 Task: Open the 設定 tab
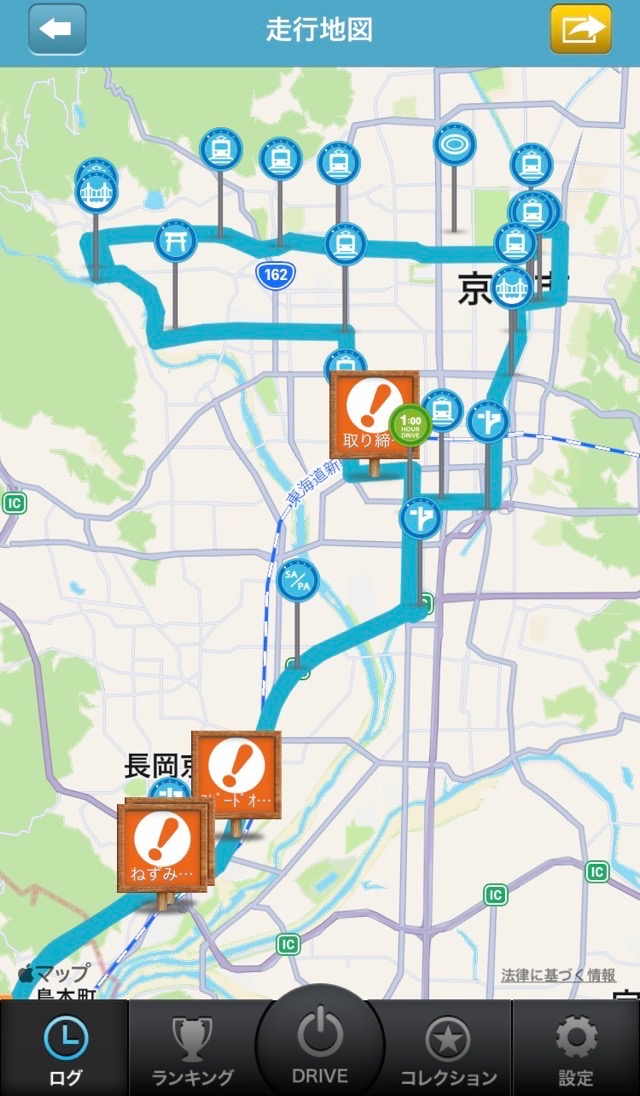(x=576, y=1048)
